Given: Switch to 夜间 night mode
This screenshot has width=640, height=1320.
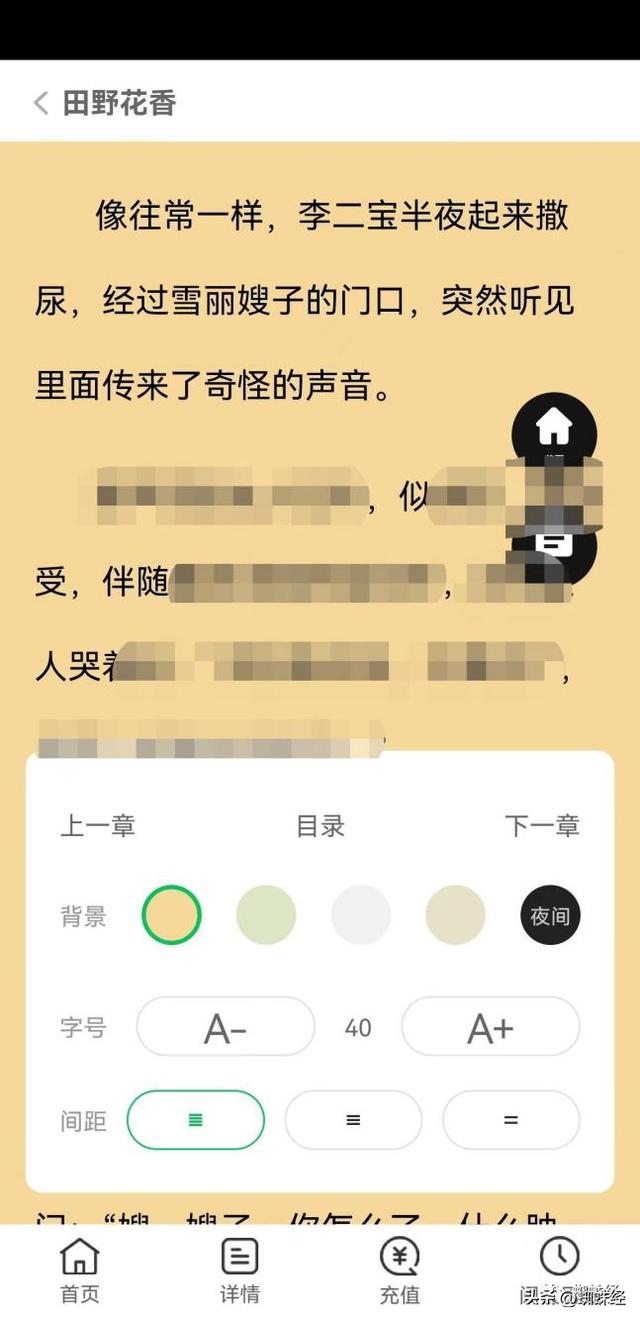Looking at the screenshot, I should [x=550, y=915].
